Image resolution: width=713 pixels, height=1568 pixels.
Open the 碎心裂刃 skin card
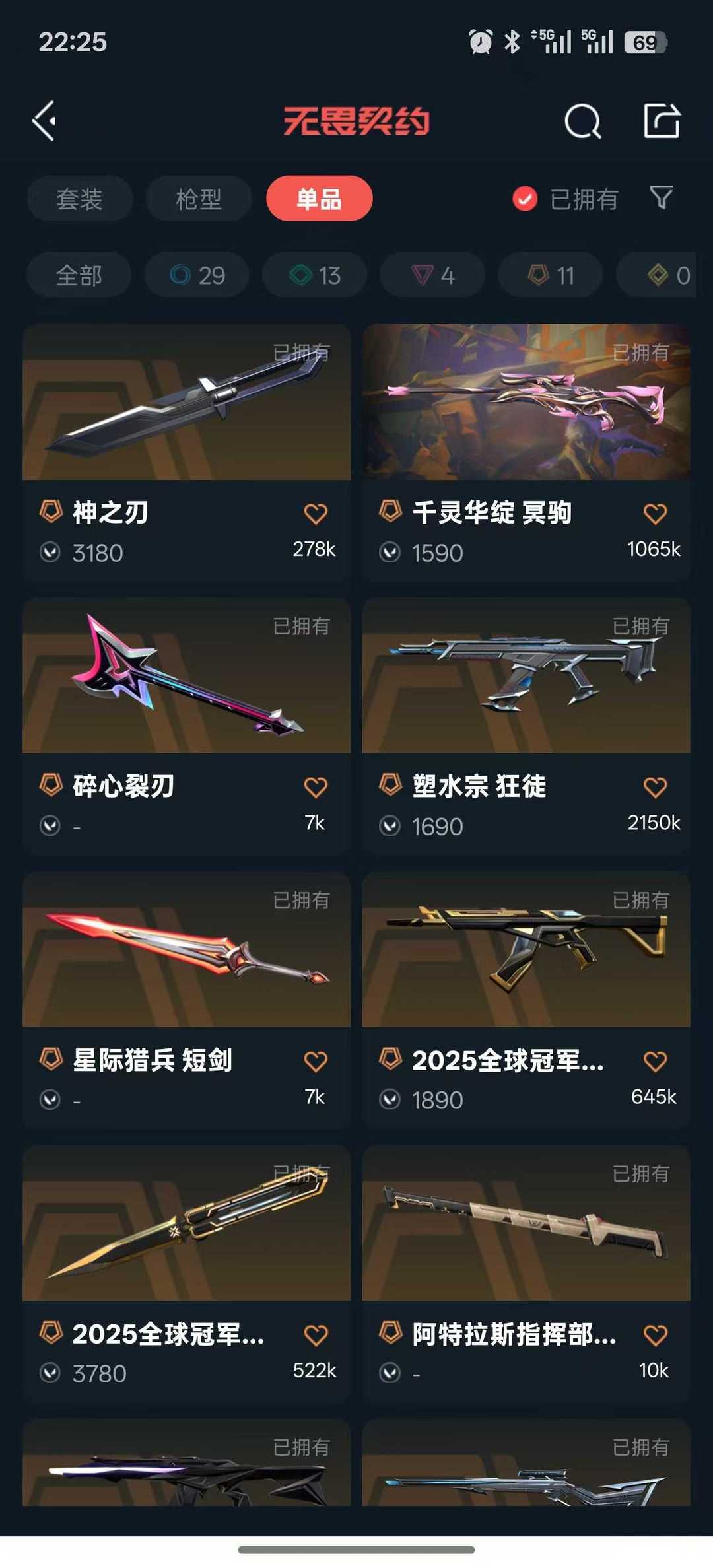point(186,676)
